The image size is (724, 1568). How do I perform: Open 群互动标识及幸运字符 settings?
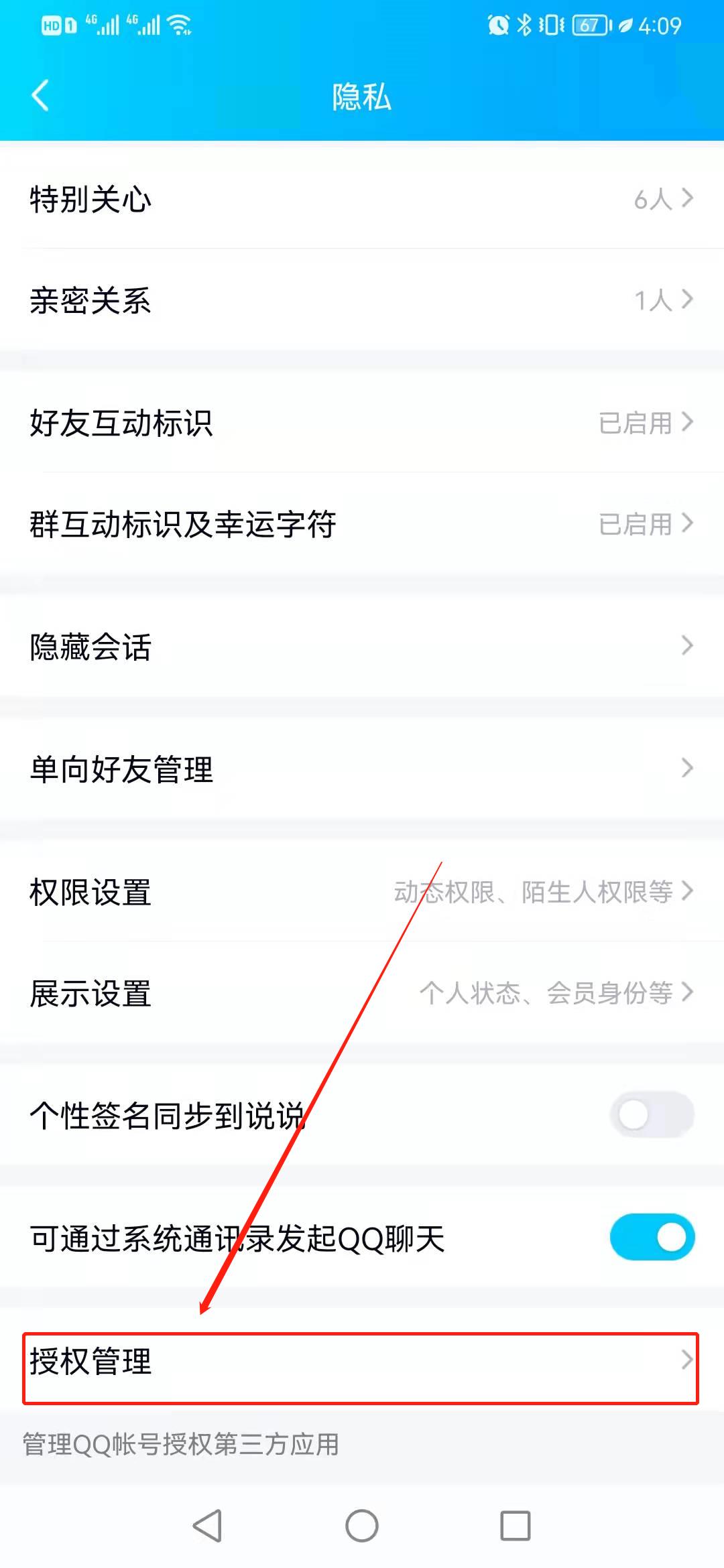(362, 523)
